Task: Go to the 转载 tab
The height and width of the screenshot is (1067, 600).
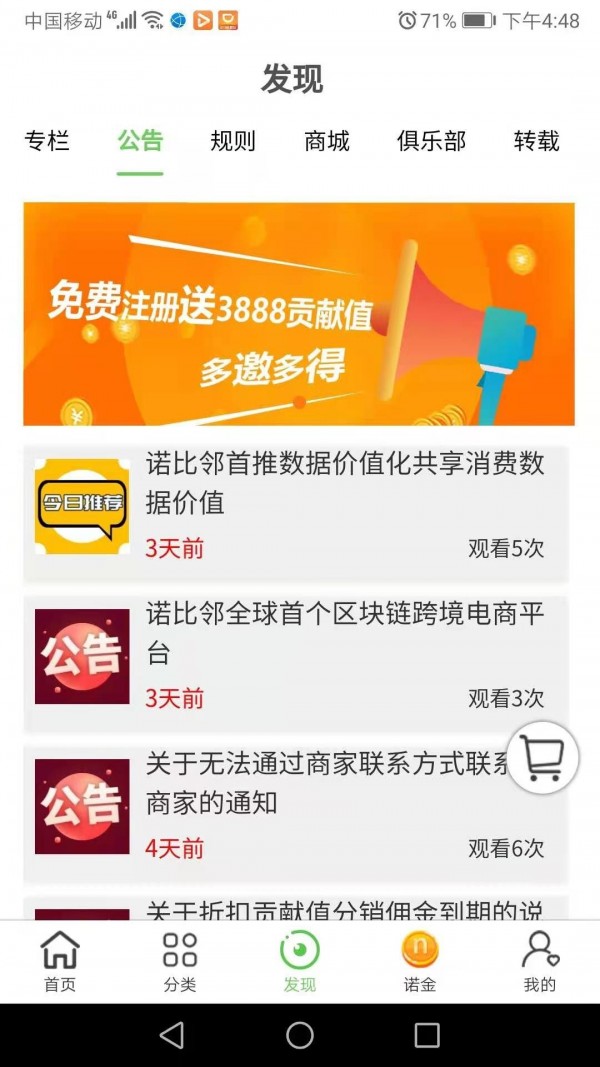Action: pyautogui.click(x=536, y=141)
